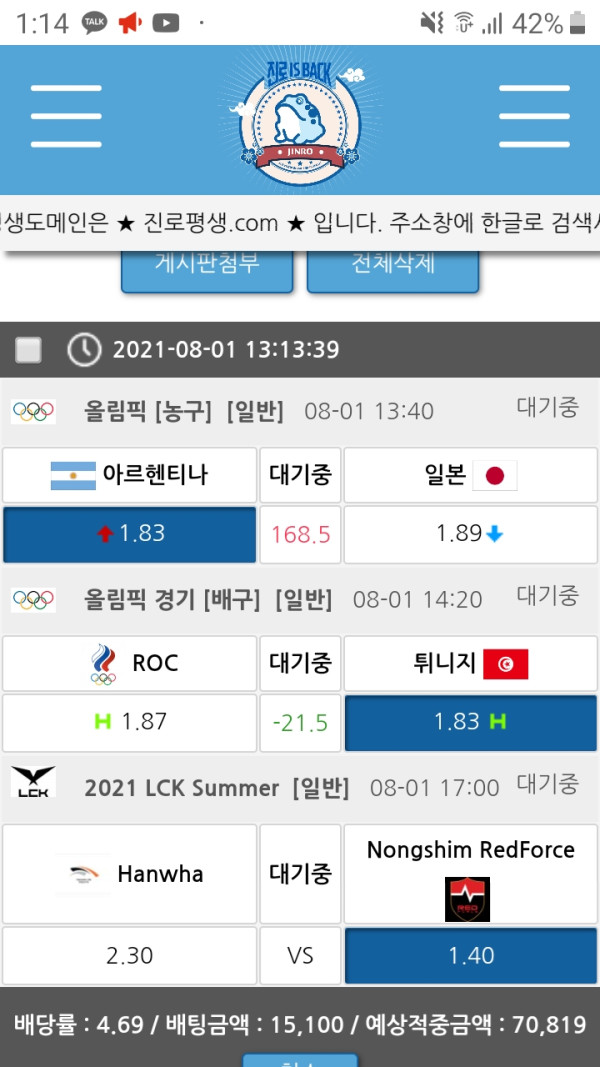Select 튀니지 odds 1.83
This screenshot has width=600, height=1067.
click(x=470, y=722)
